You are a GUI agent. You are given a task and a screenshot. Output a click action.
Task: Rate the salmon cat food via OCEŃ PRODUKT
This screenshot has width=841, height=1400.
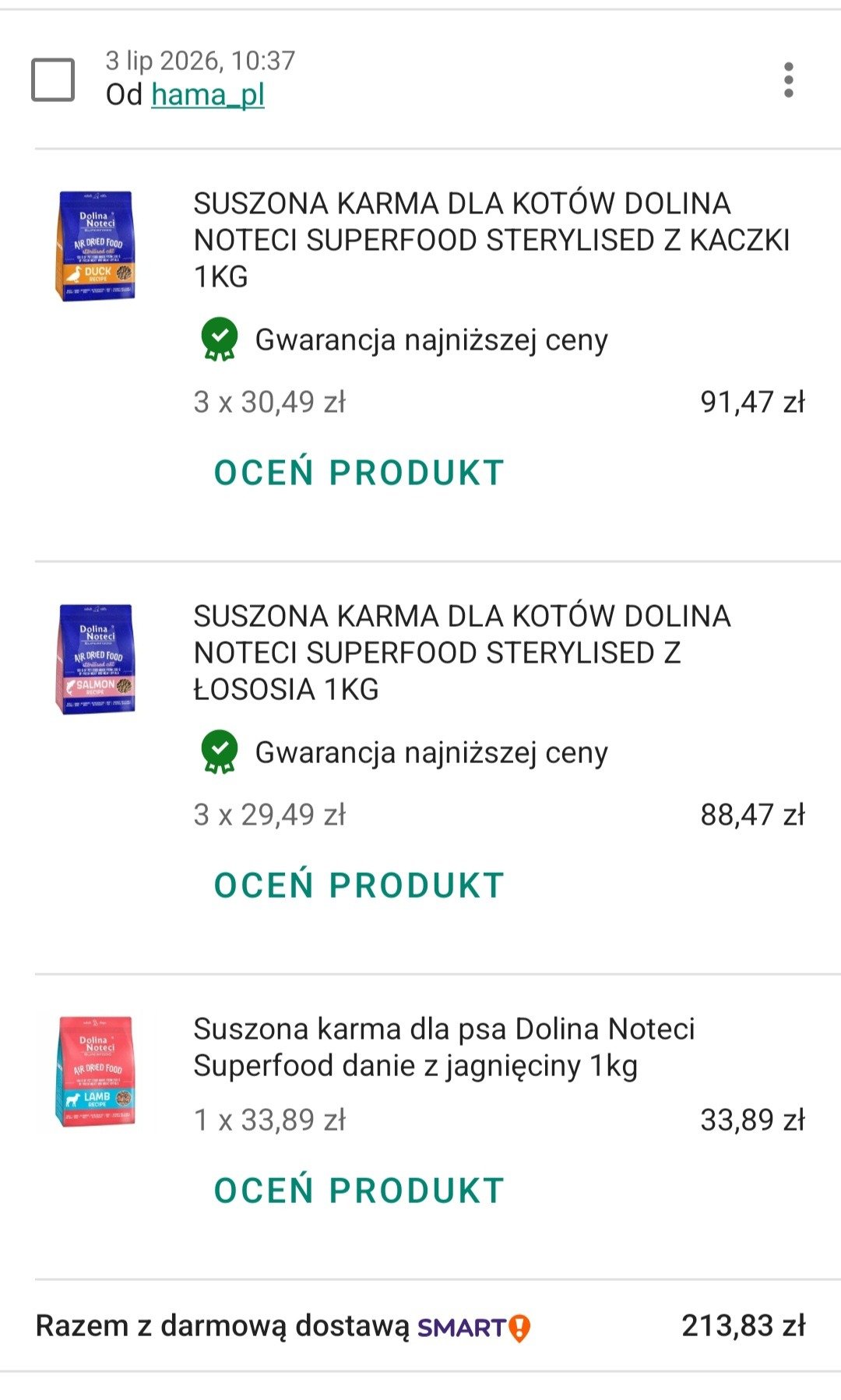(x=360, y=885)
